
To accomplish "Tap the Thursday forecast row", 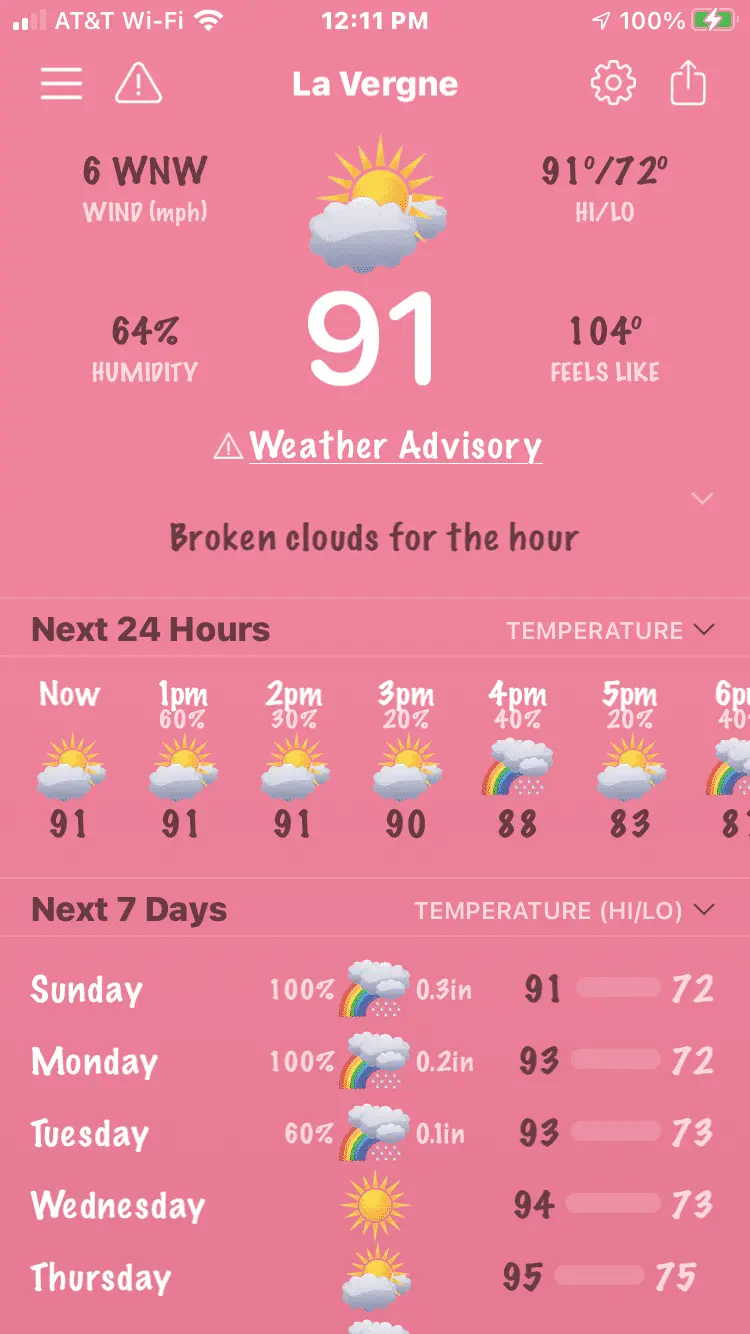I will coord(374,1278).
